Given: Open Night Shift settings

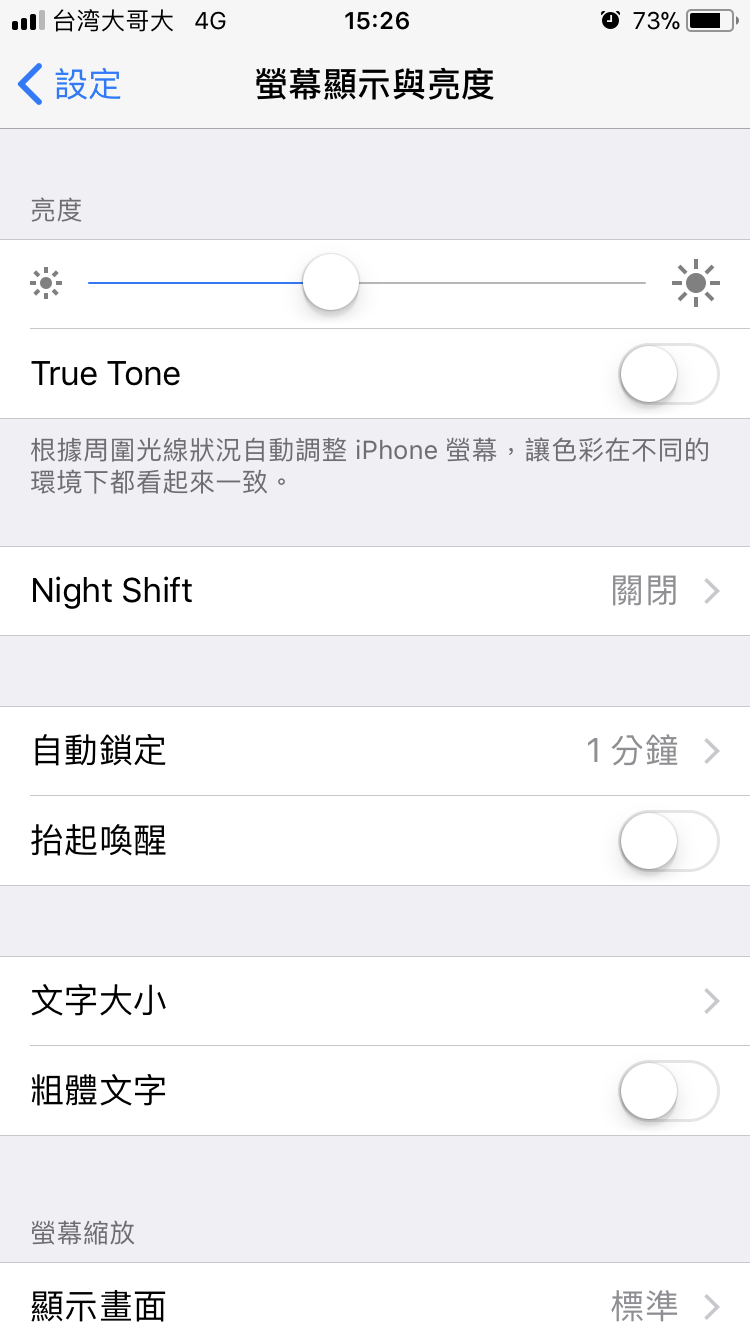Looking at the screenshot, I should coord(375,591).
